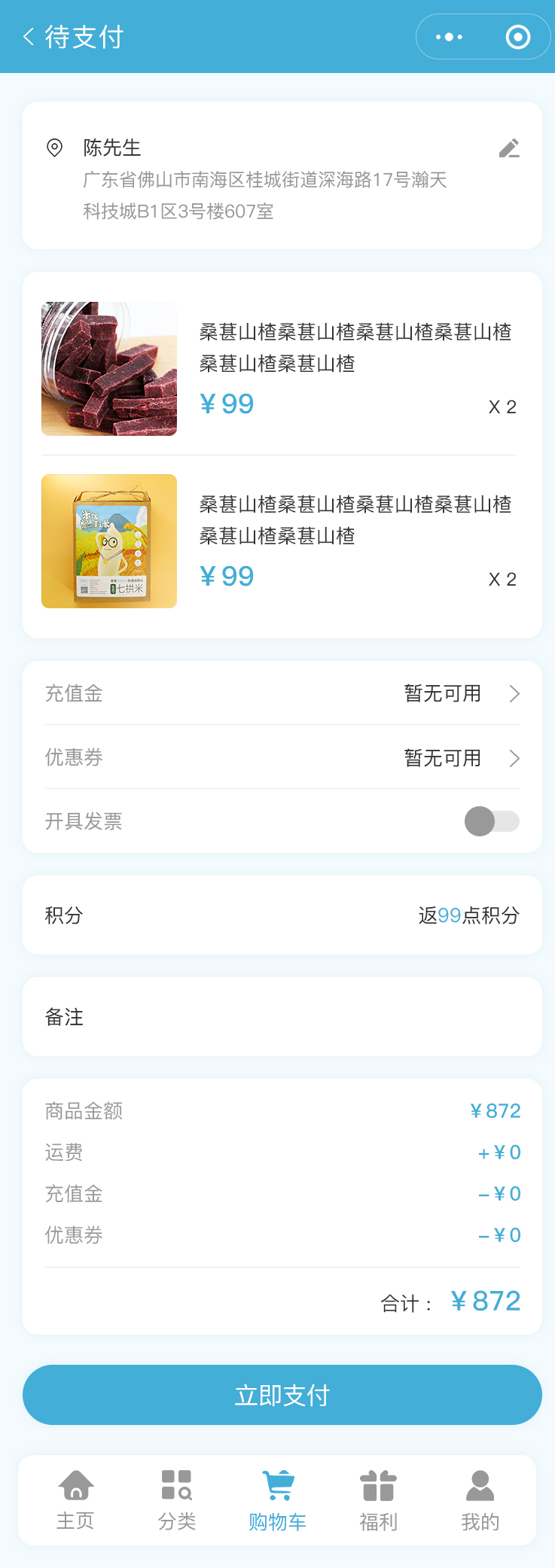
Task: Open the red hawthorn snack product
Action: coord(109,369)
